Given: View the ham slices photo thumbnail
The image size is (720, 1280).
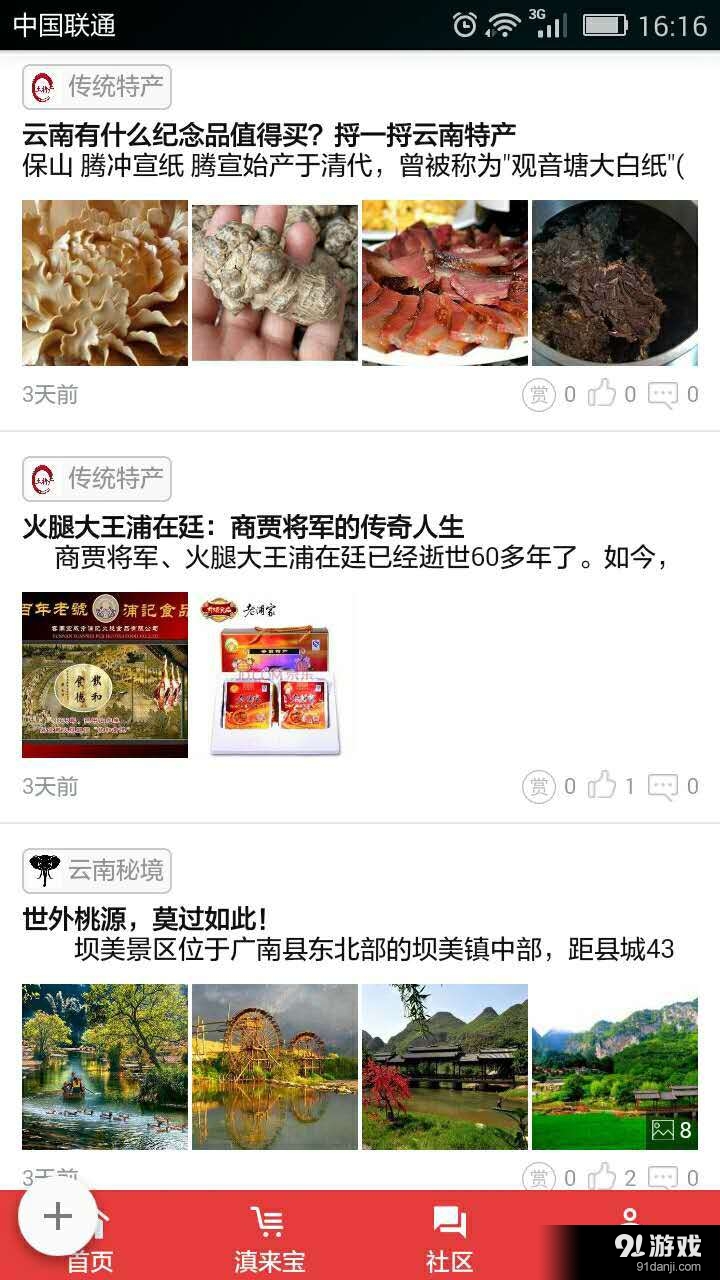Looking at the screenshot, I should click(444, 282).
